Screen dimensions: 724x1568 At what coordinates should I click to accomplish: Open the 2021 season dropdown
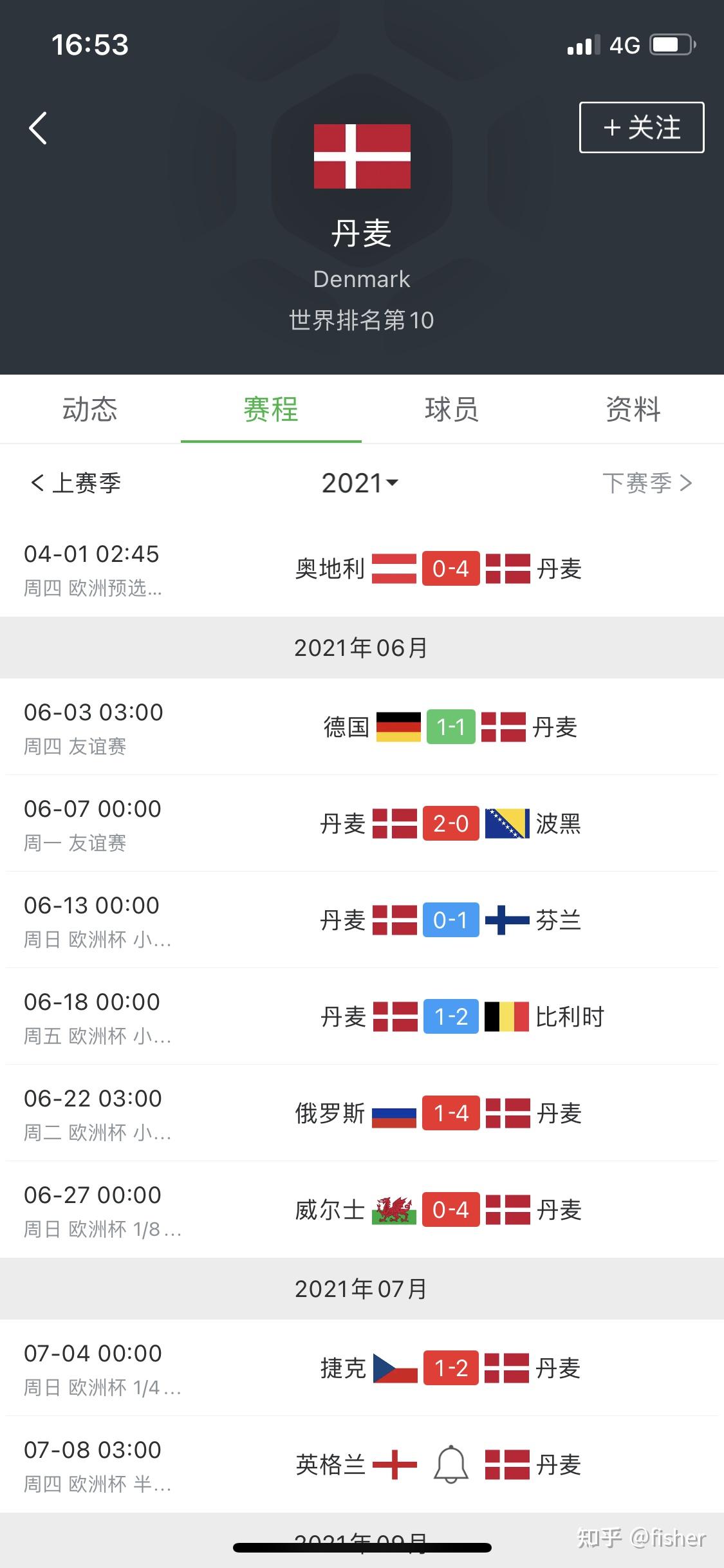point(362,483)
